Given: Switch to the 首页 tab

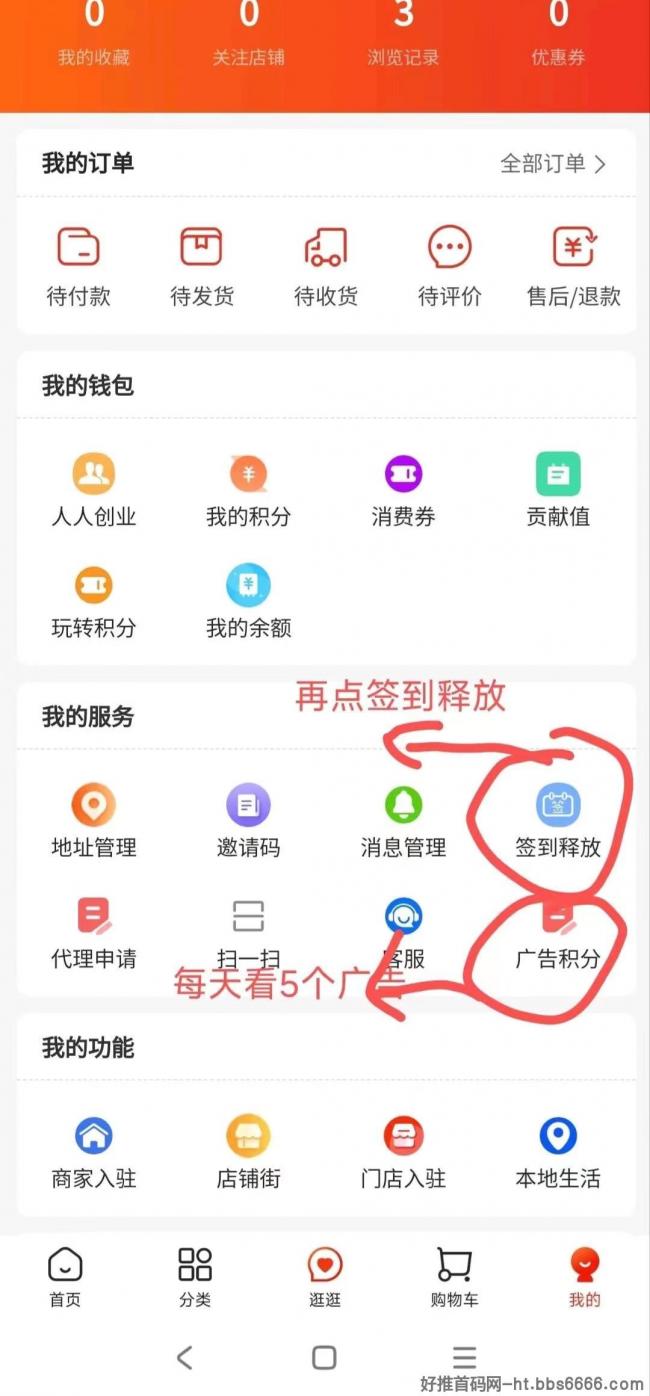Looking at the screenshot, I should [65, 1277].
